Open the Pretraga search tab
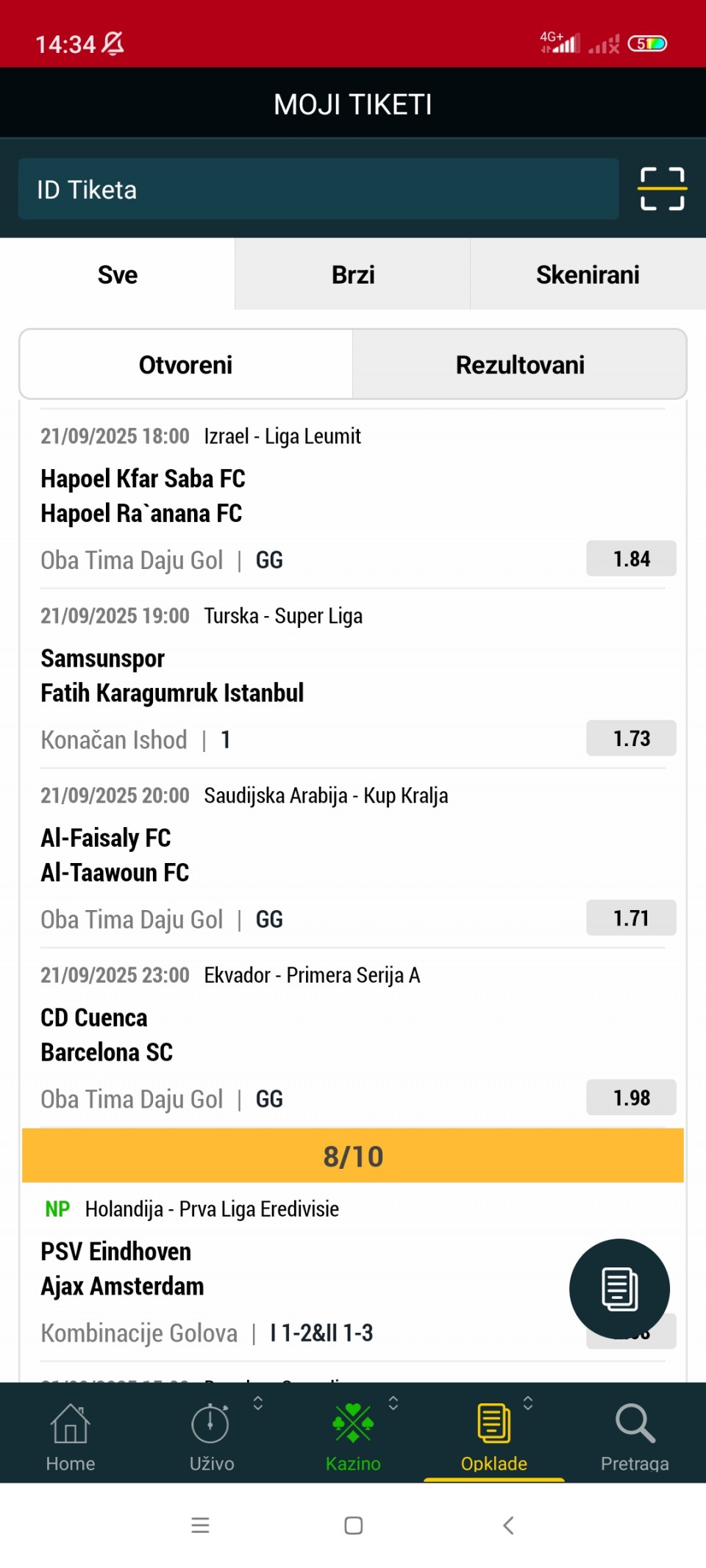The height and width of the screenshot is (1568, 706). (635, 1436)
